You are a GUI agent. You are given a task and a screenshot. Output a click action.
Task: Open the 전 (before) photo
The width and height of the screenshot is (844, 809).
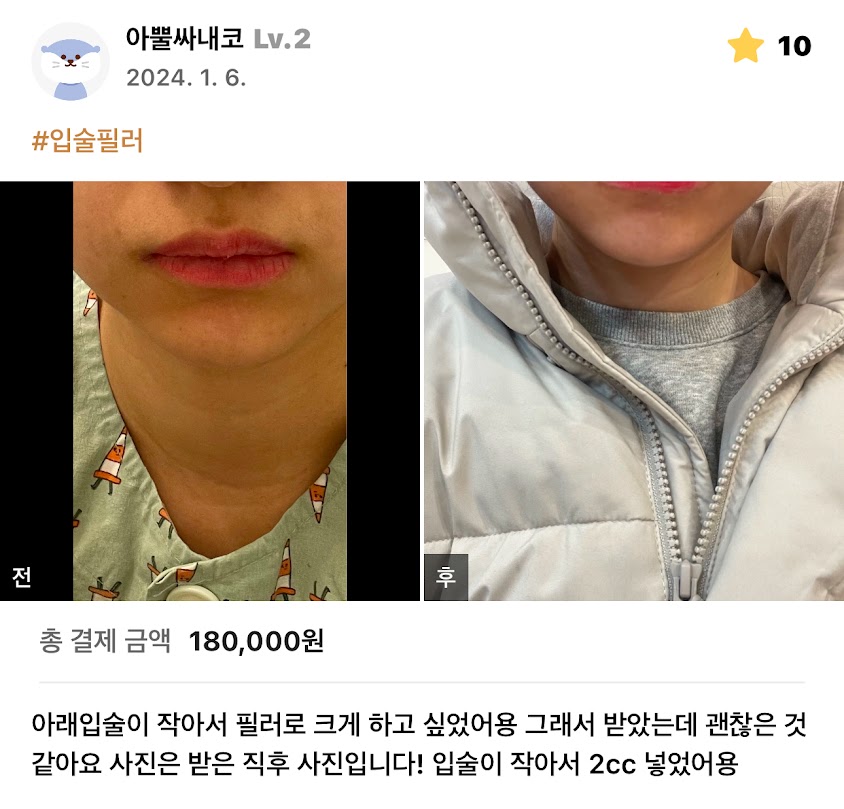pyautogui.click(x=210, y=390)
